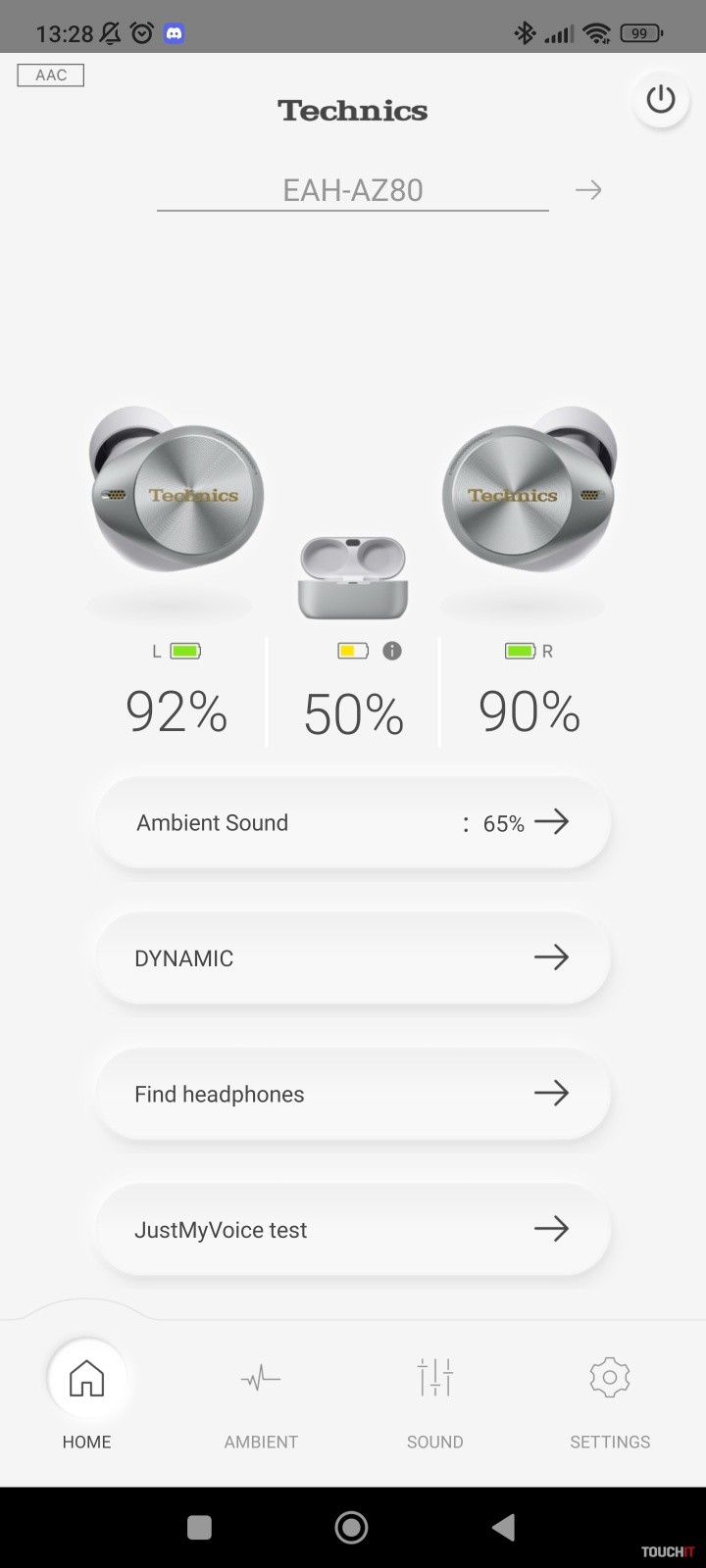Switch to the SOUND tab
The width and height of the screenshot is (706, 1568).
tap(434, 1398)
